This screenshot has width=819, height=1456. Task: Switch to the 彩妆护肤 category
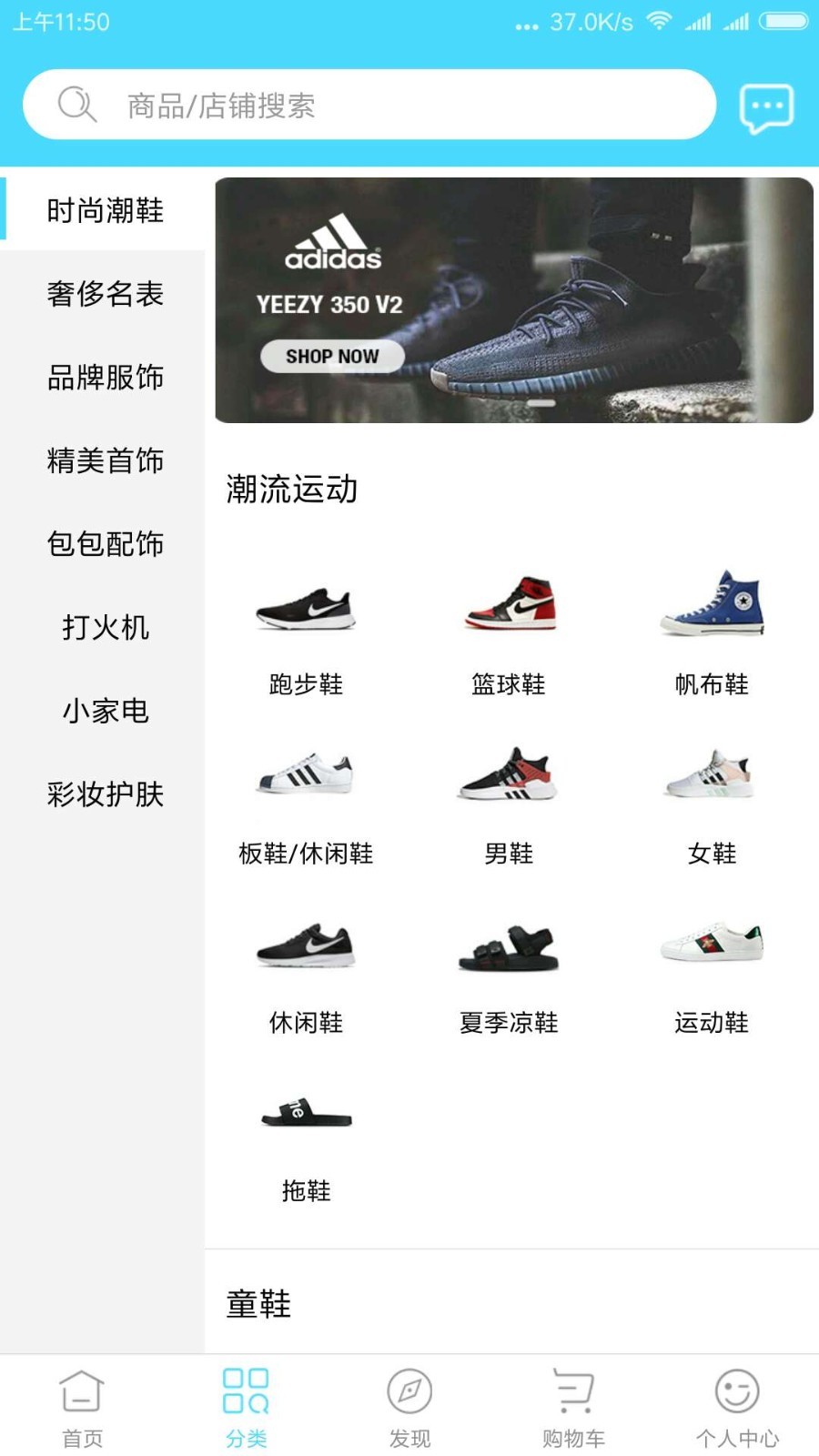click(x=105, y=794)
